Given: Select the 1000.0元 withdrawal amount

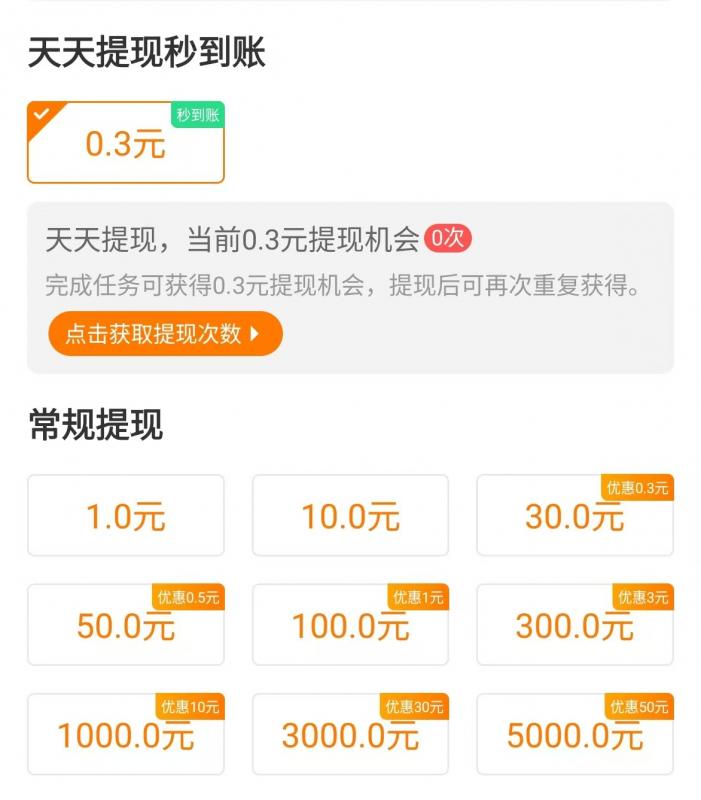Looking at the screenshot, I should coord(125,735).
